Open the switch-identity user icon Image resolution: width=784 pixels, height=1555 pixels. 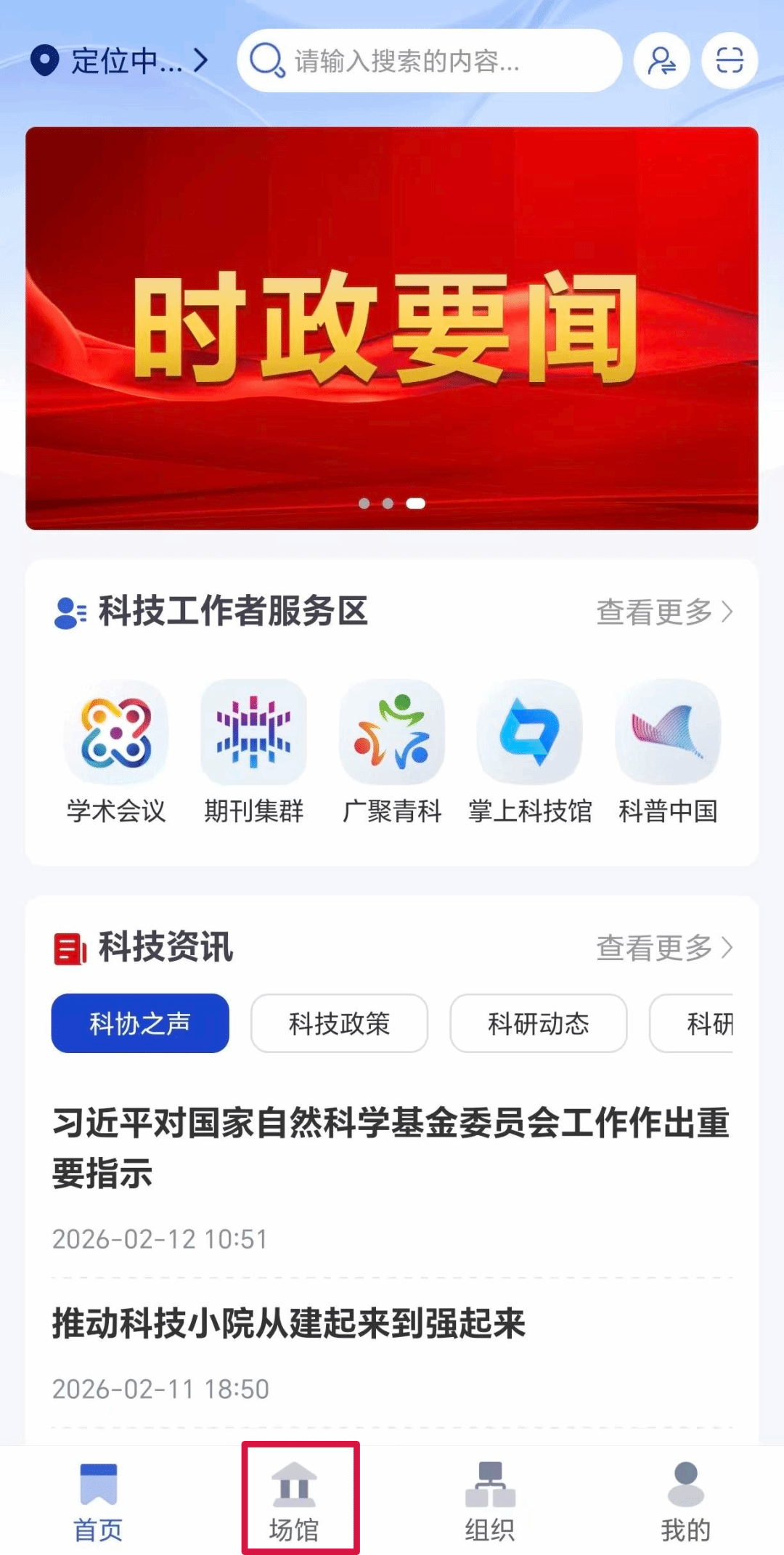(x=661, y=61)
